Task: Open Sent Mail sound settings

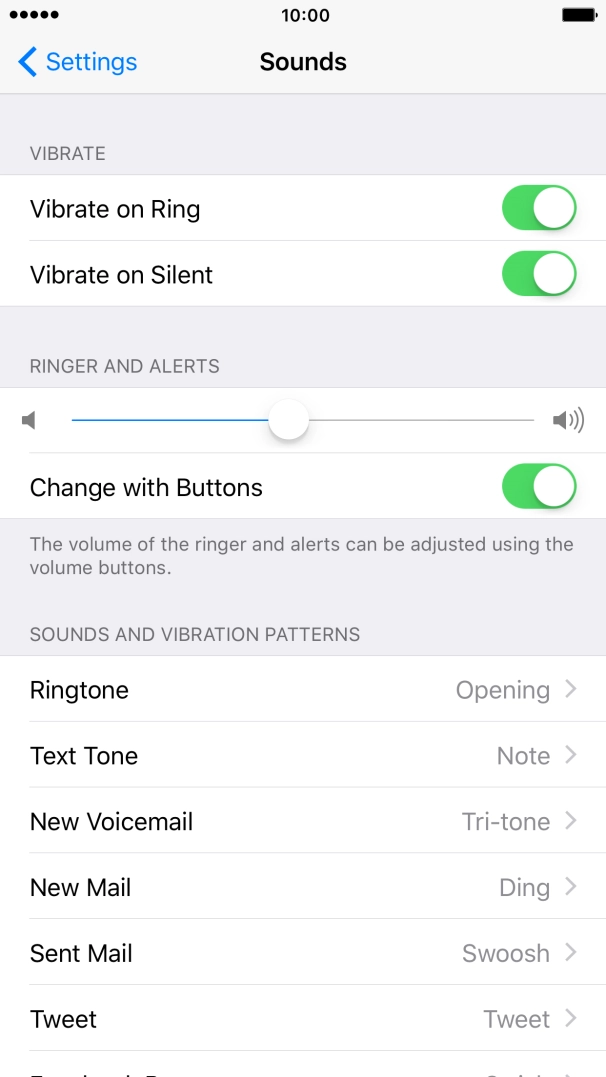Action: click(x=303, y=954)
